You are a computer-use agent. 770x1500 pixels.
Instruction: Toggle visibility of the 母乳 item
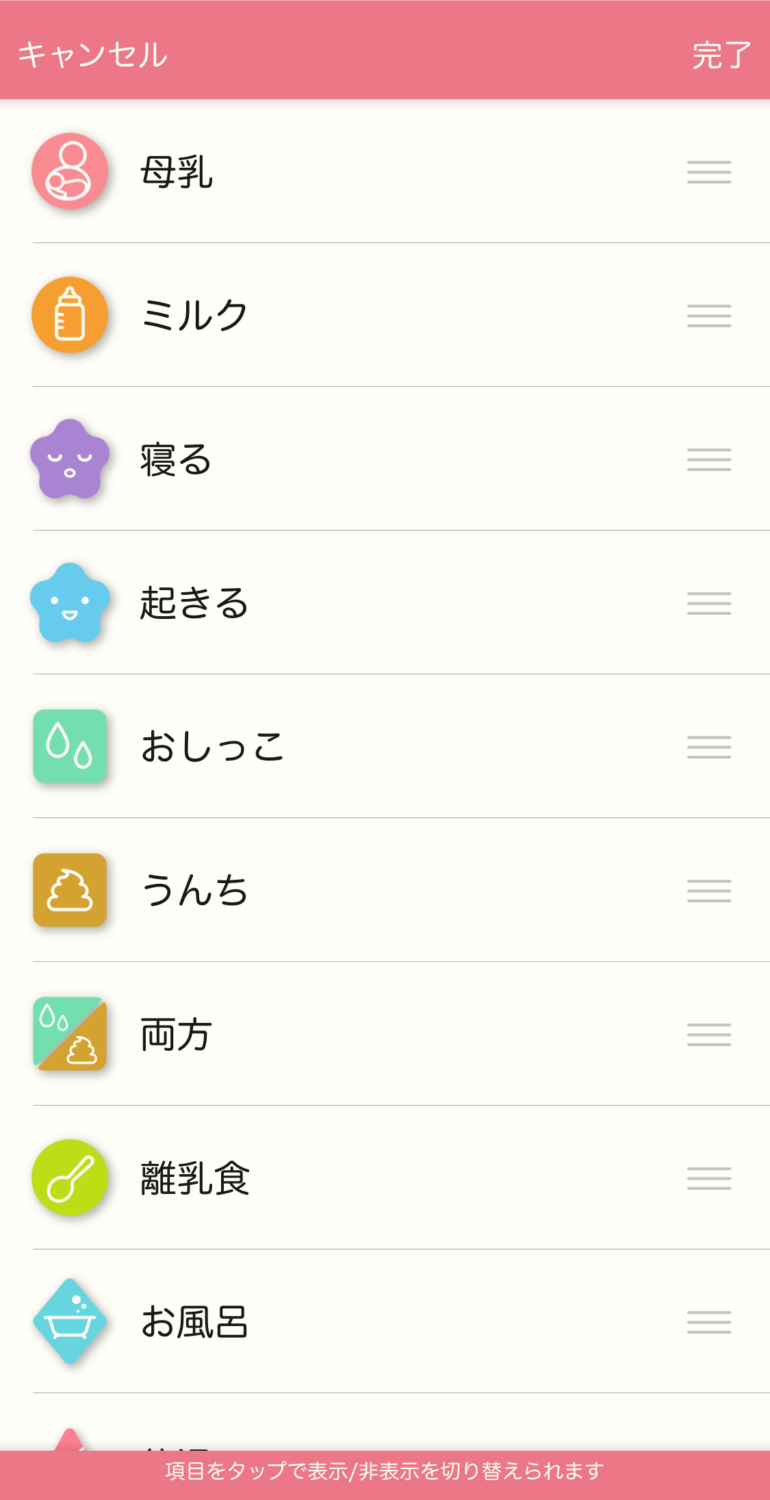385,171
